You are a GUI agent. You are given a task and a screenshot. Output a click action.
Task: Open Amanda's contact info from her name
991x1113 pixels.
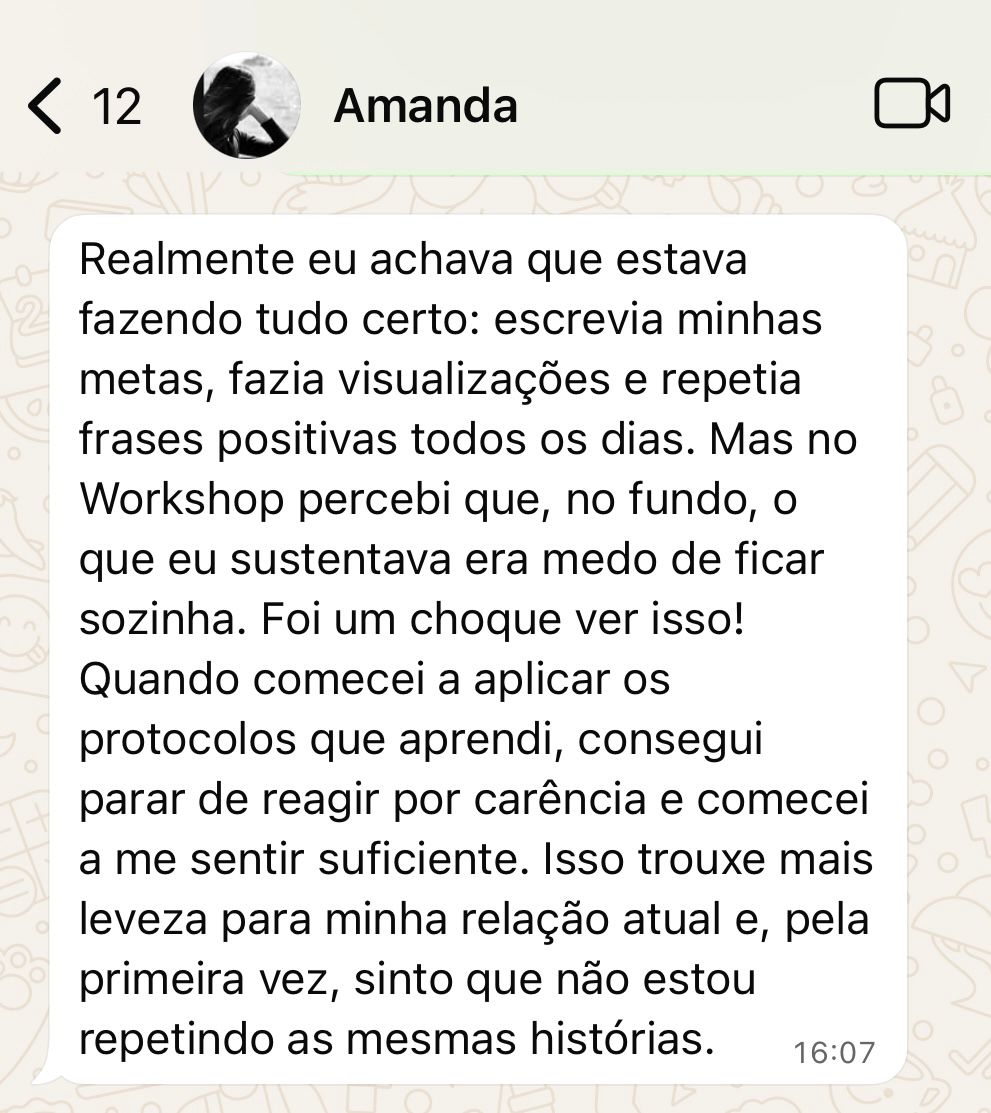425,105
